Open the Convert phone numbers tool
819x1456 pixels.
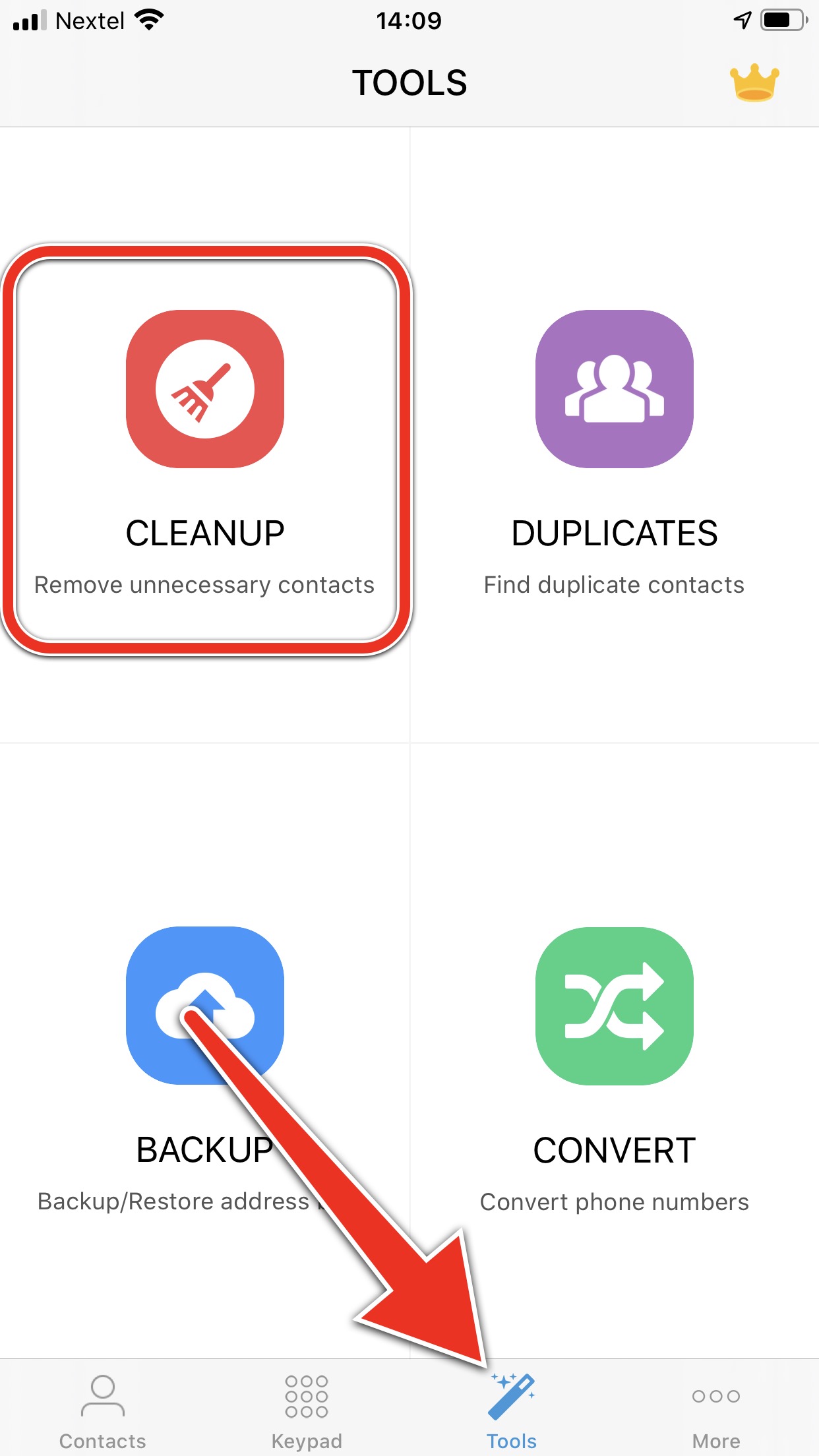[615, 1050]
